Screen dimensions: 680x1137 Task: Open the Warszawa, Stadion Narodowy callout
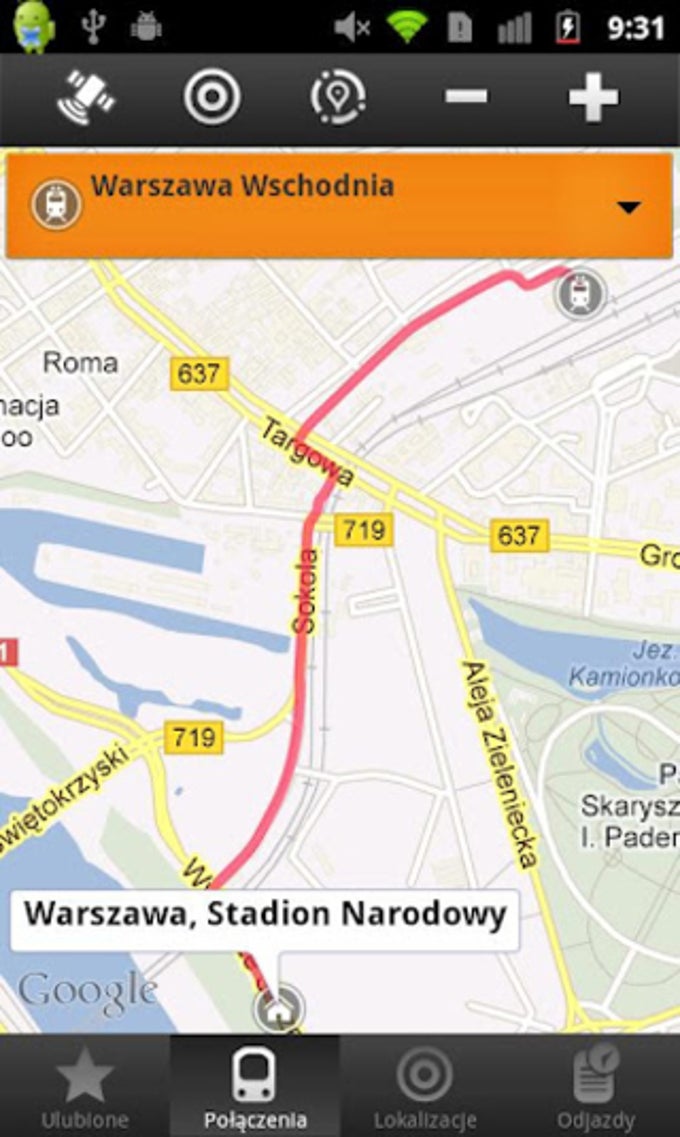(265, 915)
